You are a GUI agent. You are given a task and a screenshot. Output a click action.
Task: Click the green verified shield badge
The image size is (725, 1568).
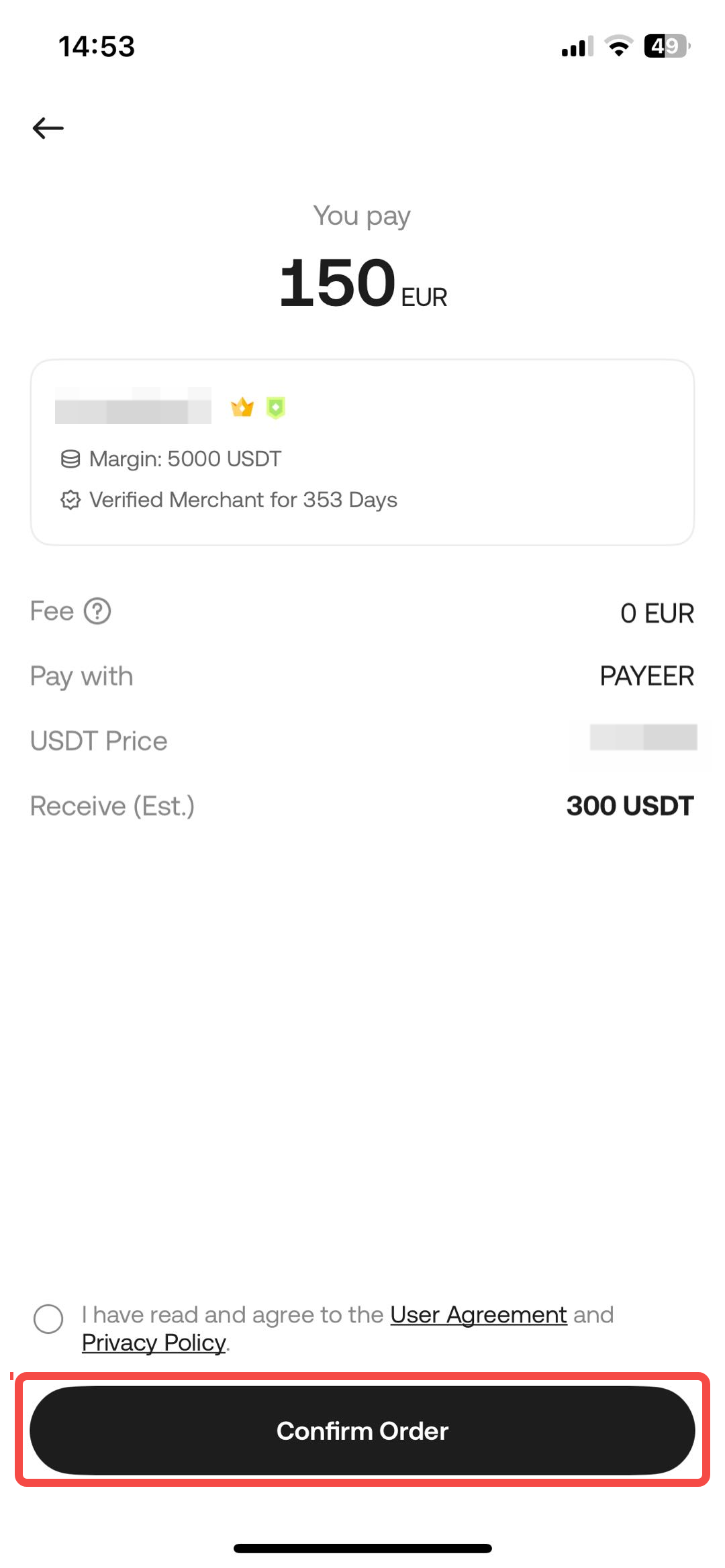pyautogui.click(x=276, y=407)
